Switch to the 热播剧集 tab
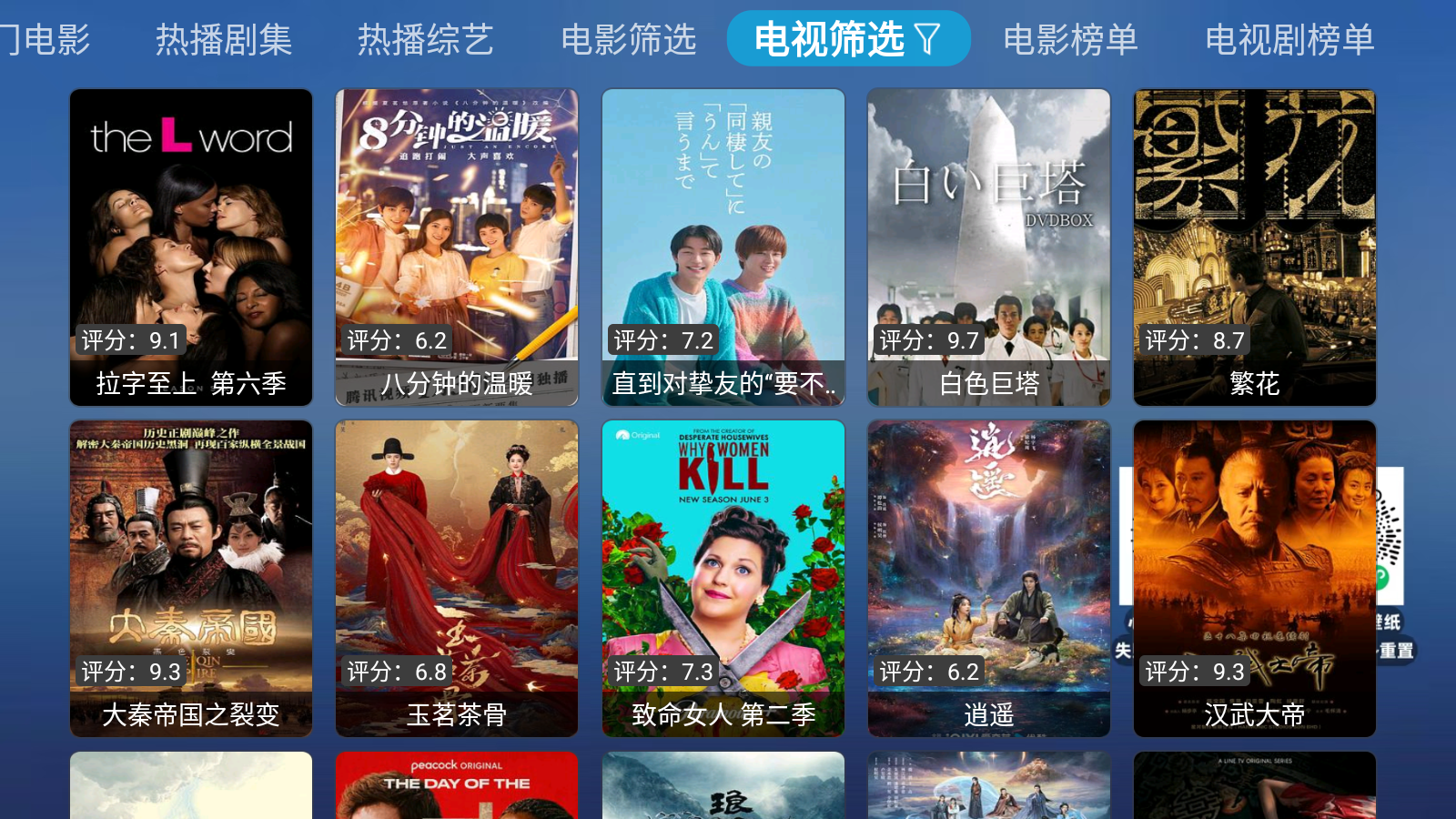This screenshot has height=819, width=1456. [224, 39]
